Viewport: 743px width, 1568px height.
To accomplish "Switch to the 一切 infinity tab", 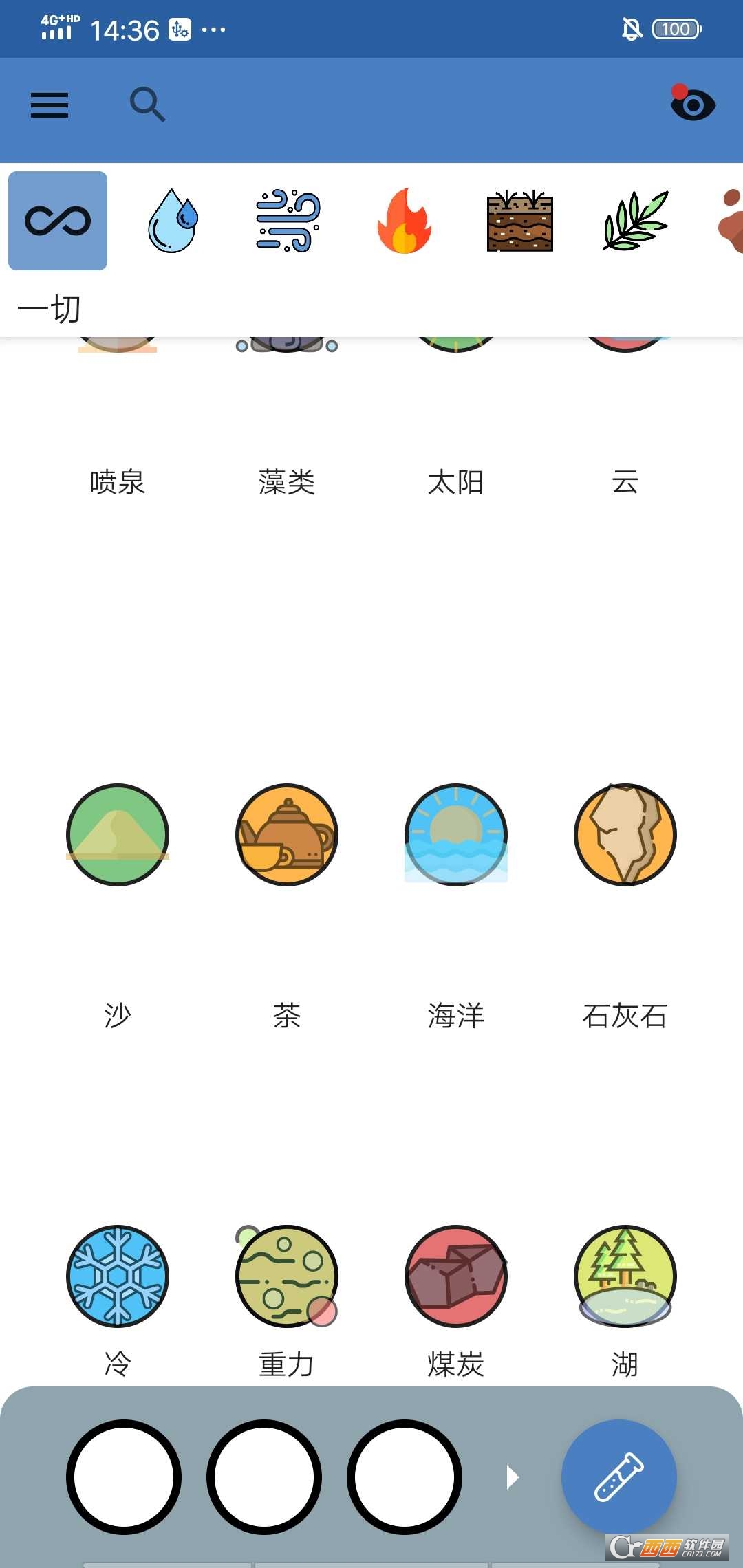I will tap(57, 220).
